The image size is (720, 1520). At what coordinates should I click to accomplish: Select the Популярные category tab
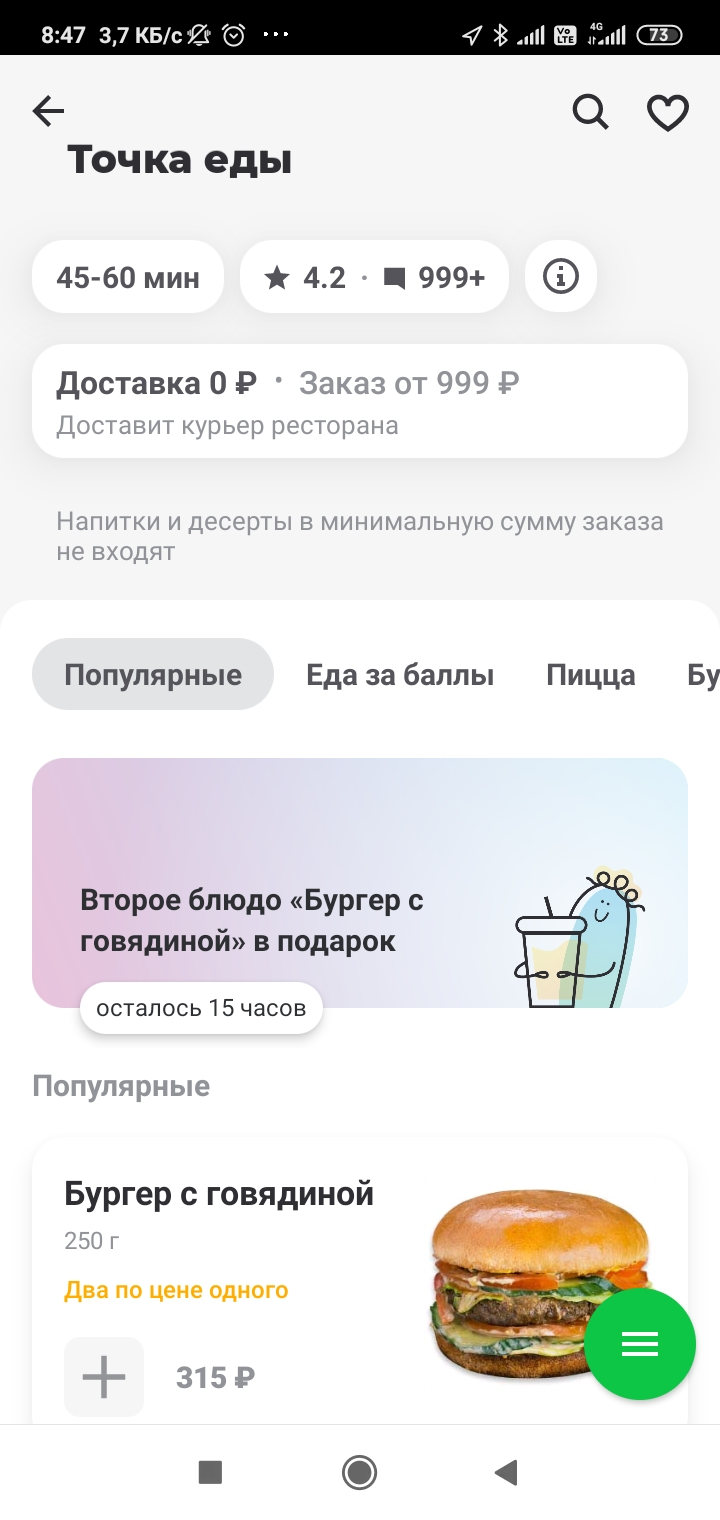[x=153, y=674]
